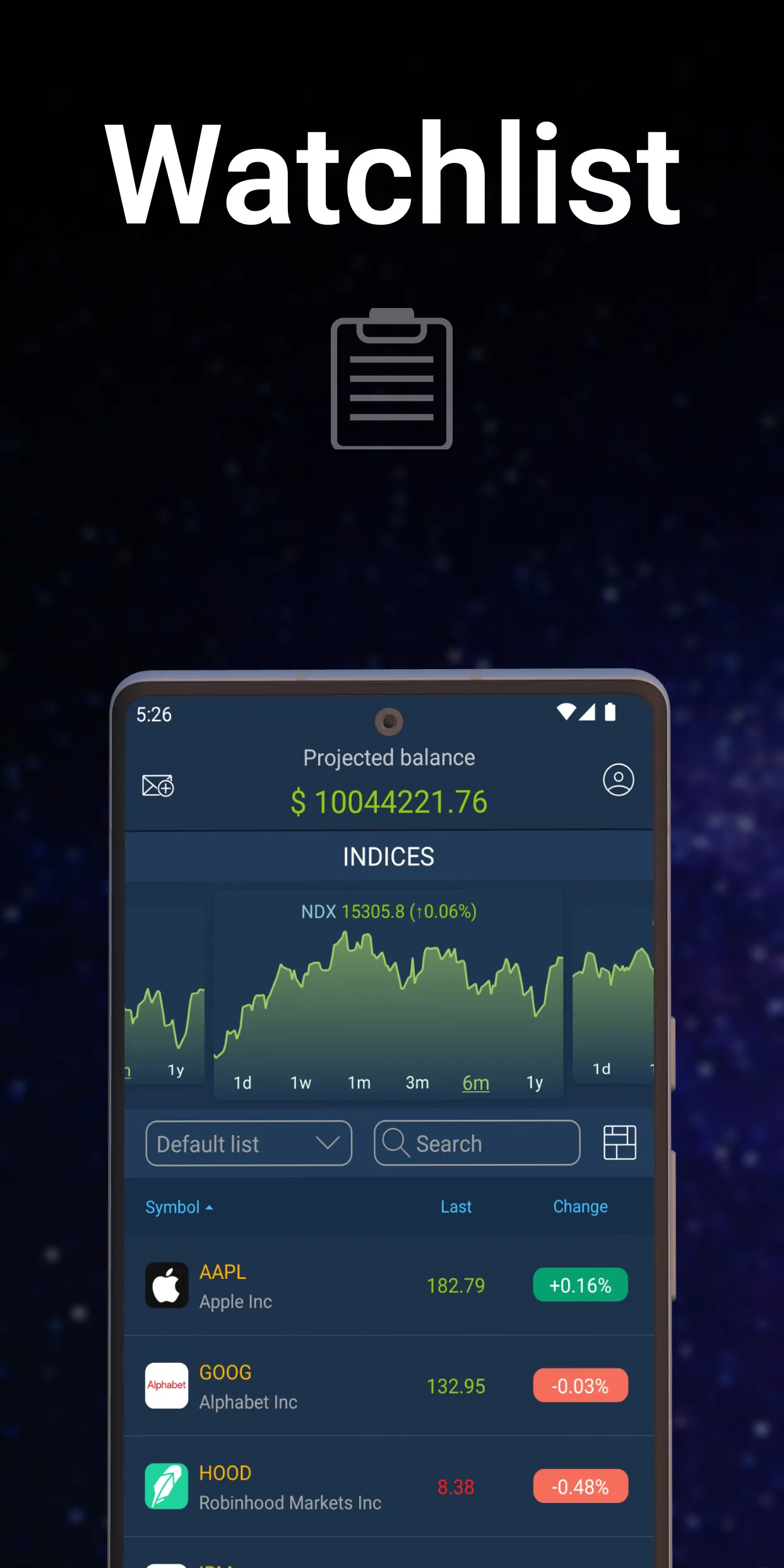Switch to the 3m timeframe tab
The width and height of the screenshot is (784, 1568).
click(417, 1082)
